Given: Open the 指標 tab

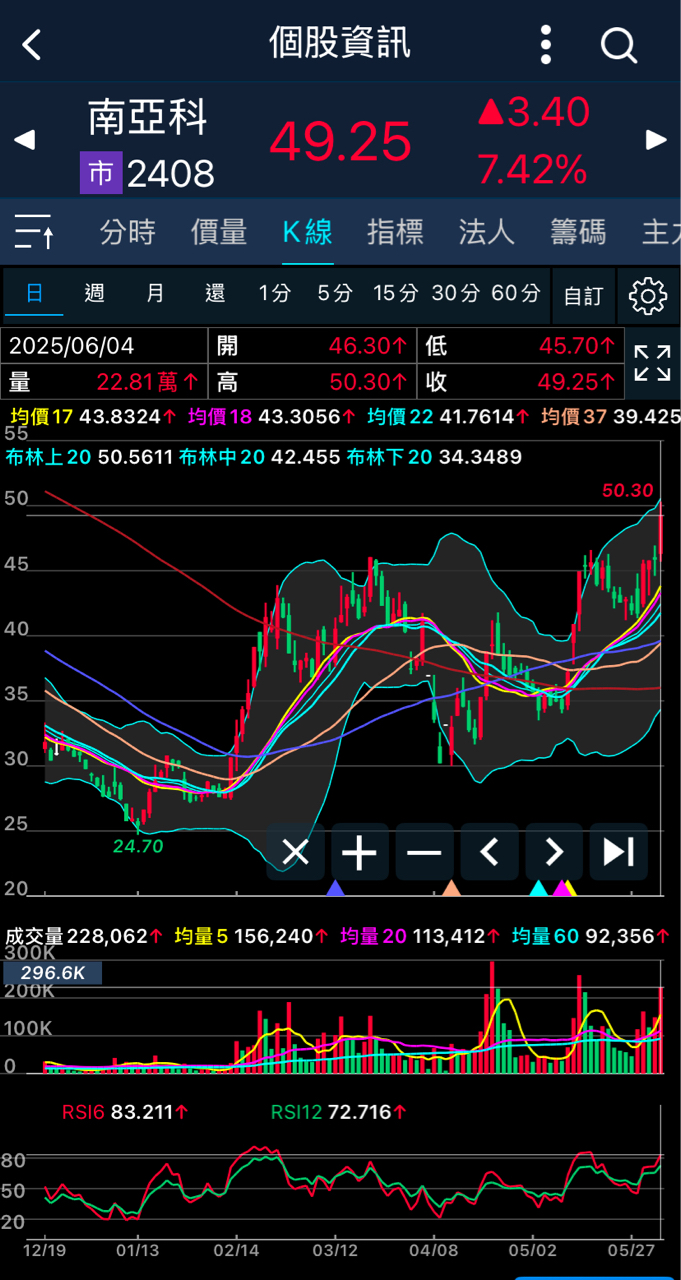Looking at the screenshot, I should (396, 232).
